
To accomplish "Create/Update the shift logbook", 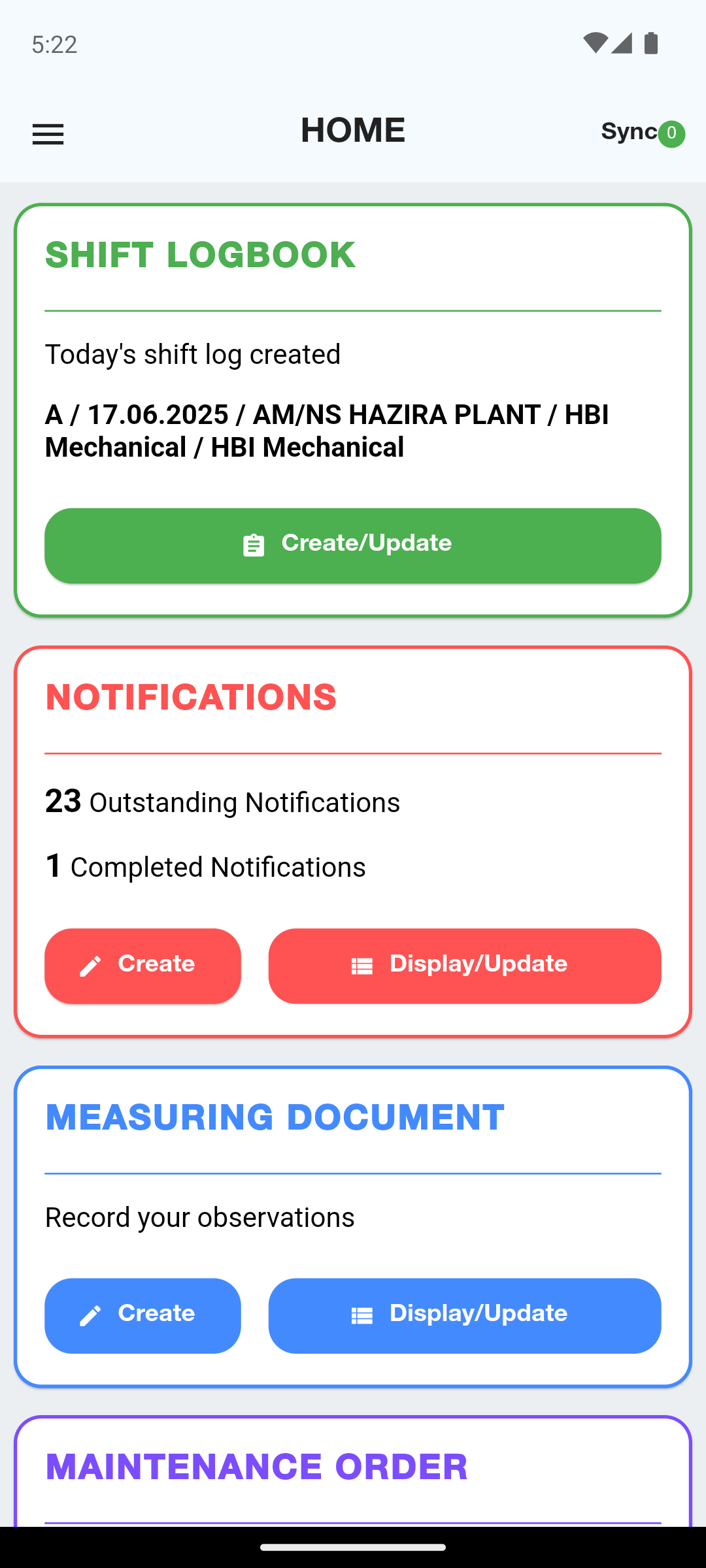I will [x=353, y=546].
